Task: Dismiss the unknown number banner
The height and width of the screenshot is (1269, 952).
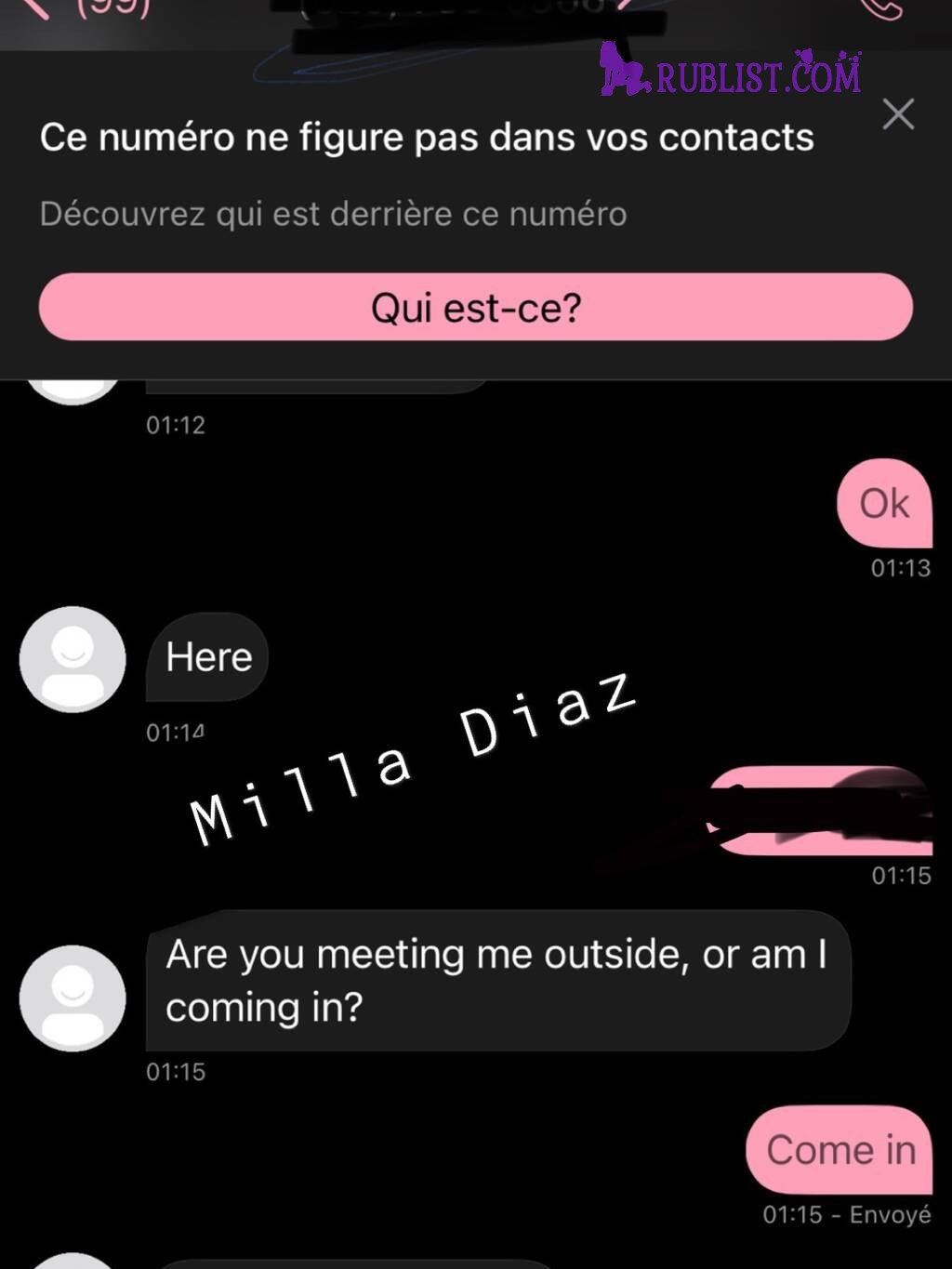Action: pyautogui.click(x=897, y=114)
